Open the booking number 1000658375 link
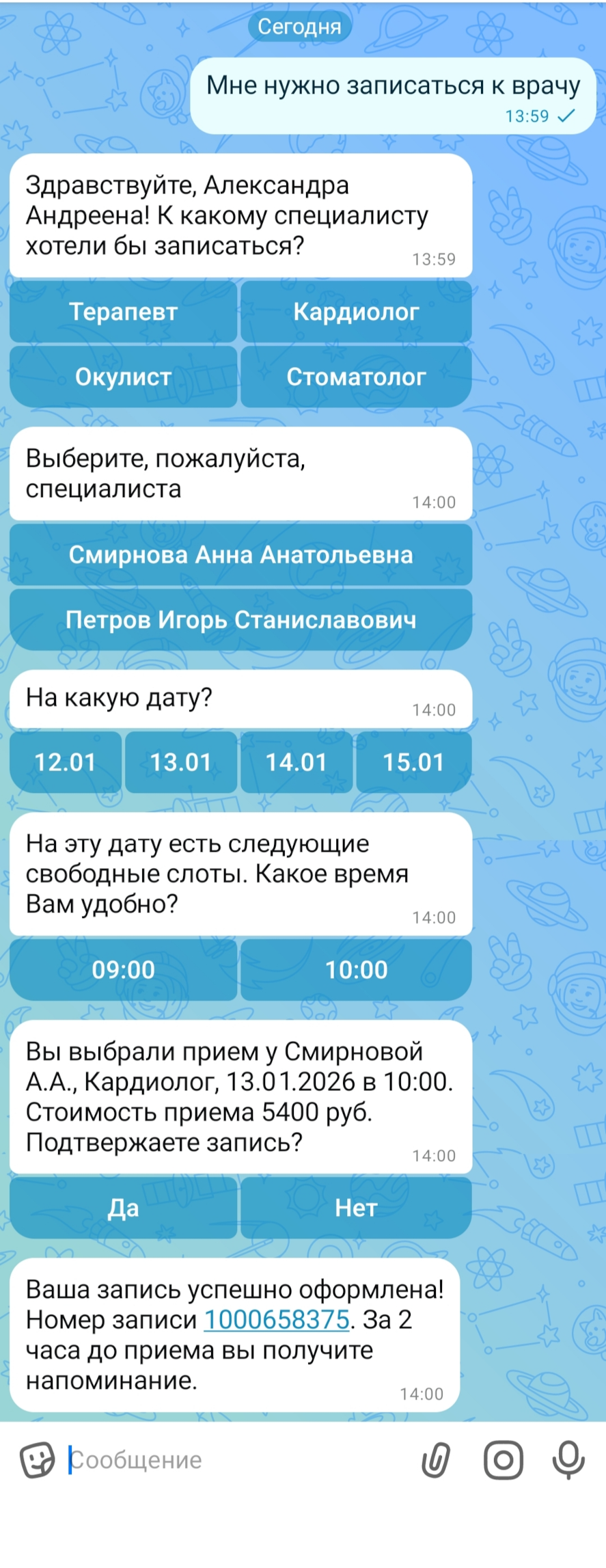Screen dimensions: 606x1568 point(277,1319)
